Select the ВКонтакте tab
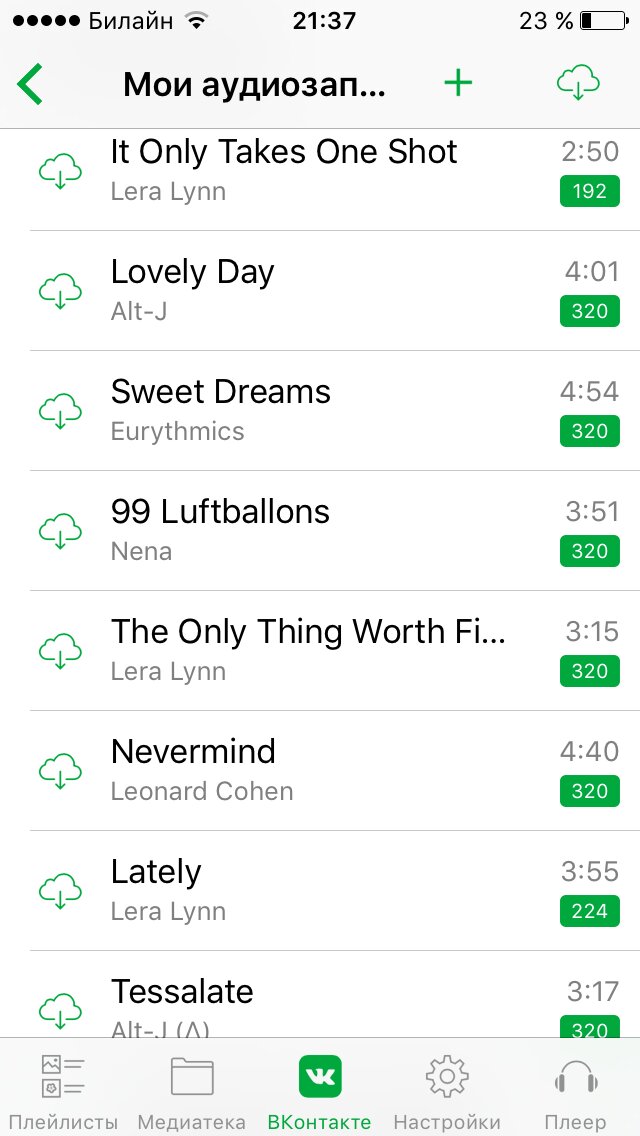640x1136 pixels. [320, 1088]
